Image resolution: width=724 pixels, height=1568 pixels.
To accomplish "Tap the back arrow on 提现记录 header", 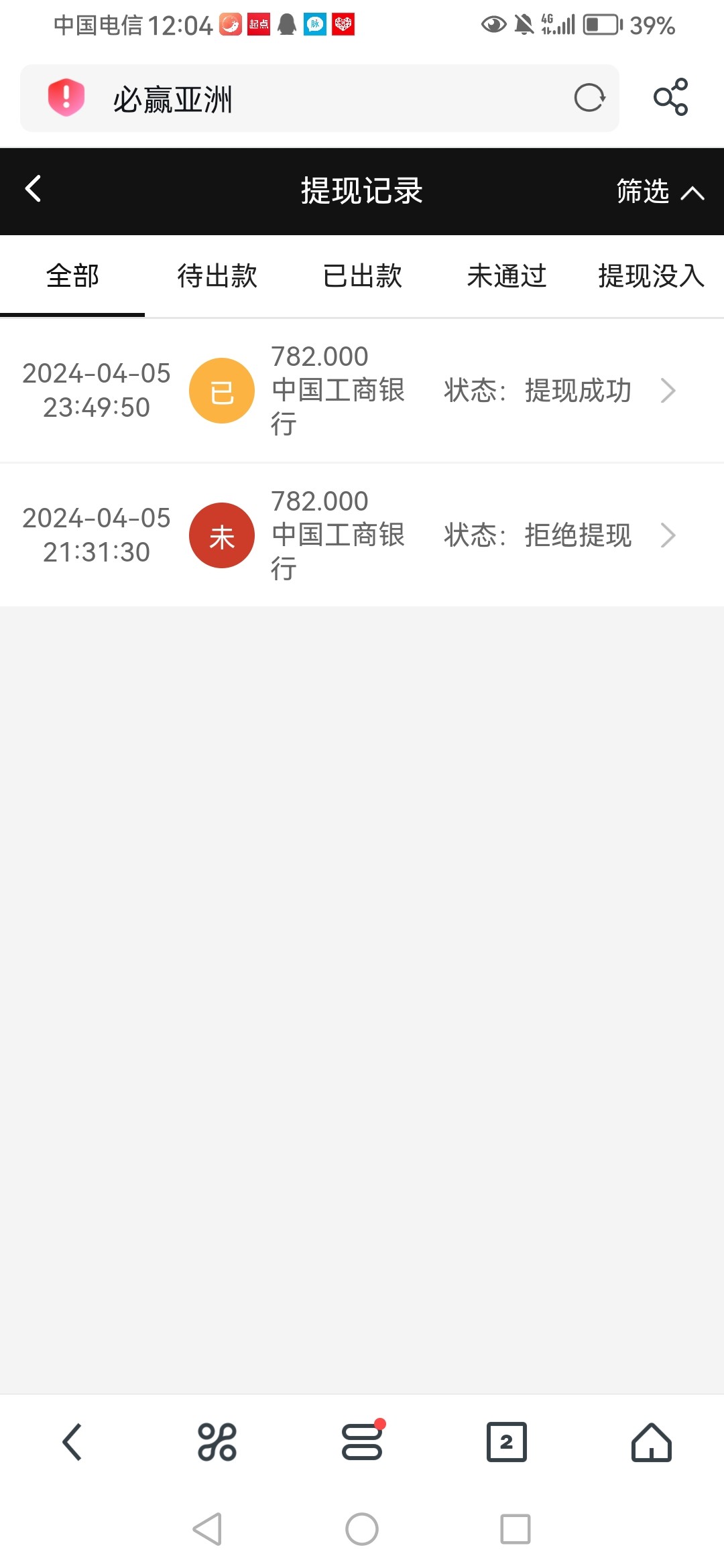I will pyautogui.click(x=32, y=190).
